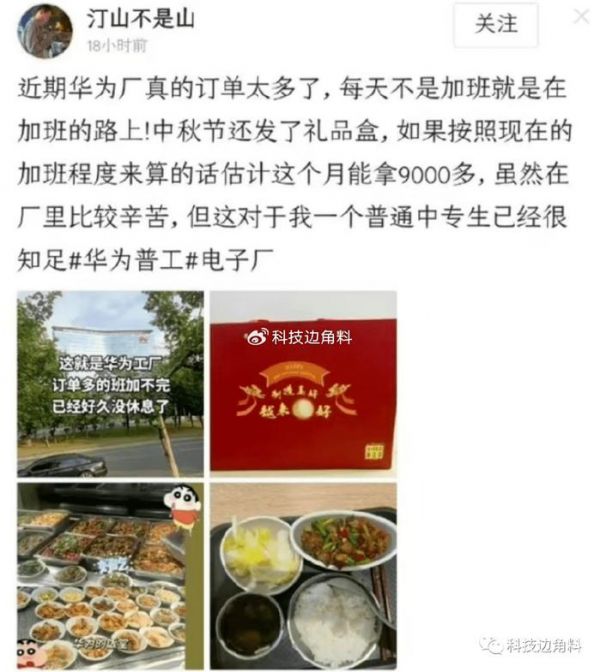Dismiss this post with the X

580,17
